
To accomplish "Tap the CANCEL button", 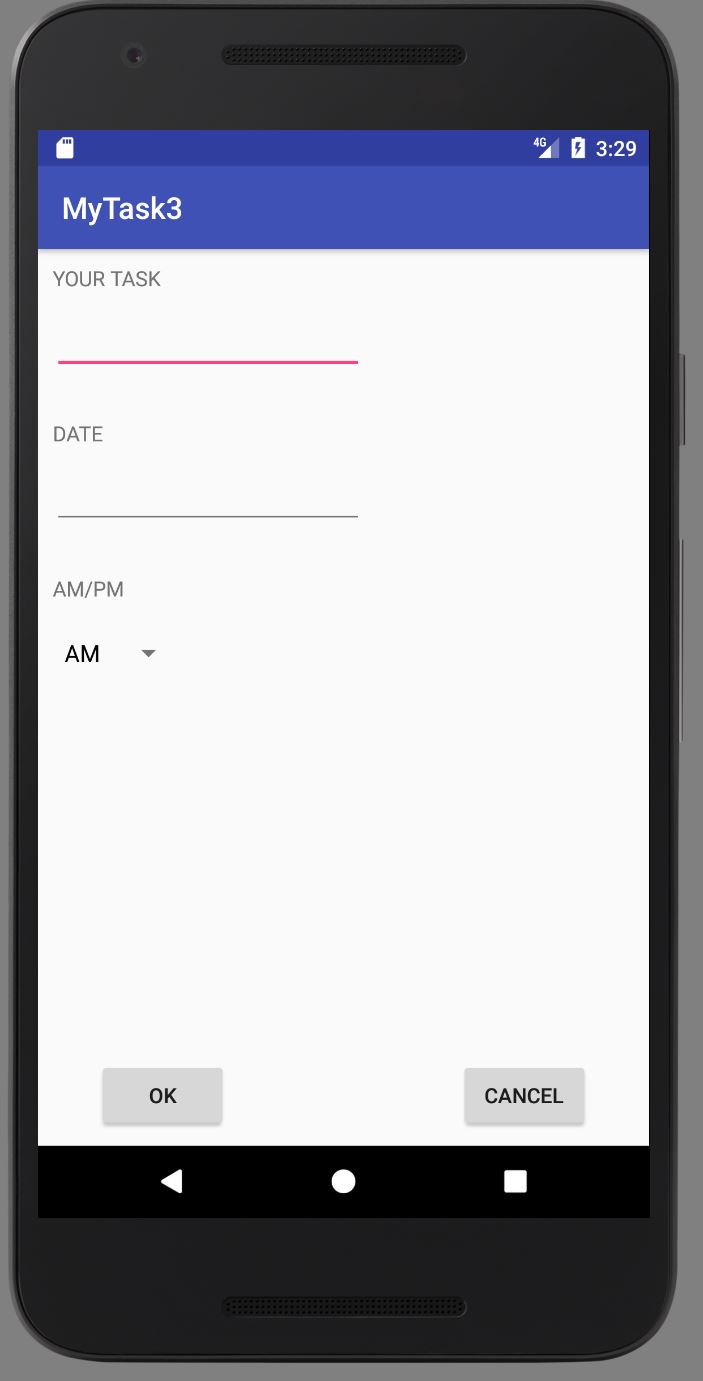I will pos(524,1096).
